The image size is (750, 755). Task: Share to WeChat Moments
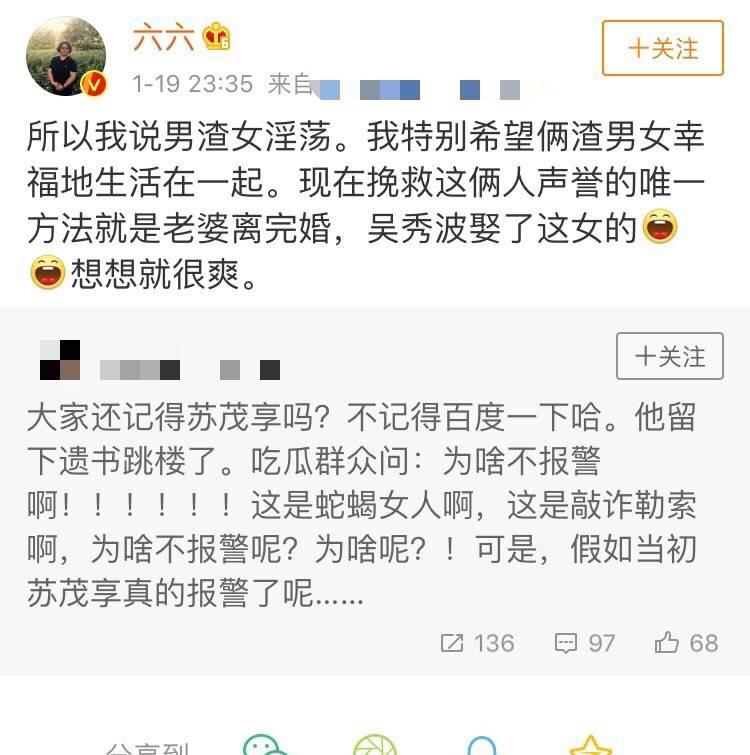click(x=374, y=745)
